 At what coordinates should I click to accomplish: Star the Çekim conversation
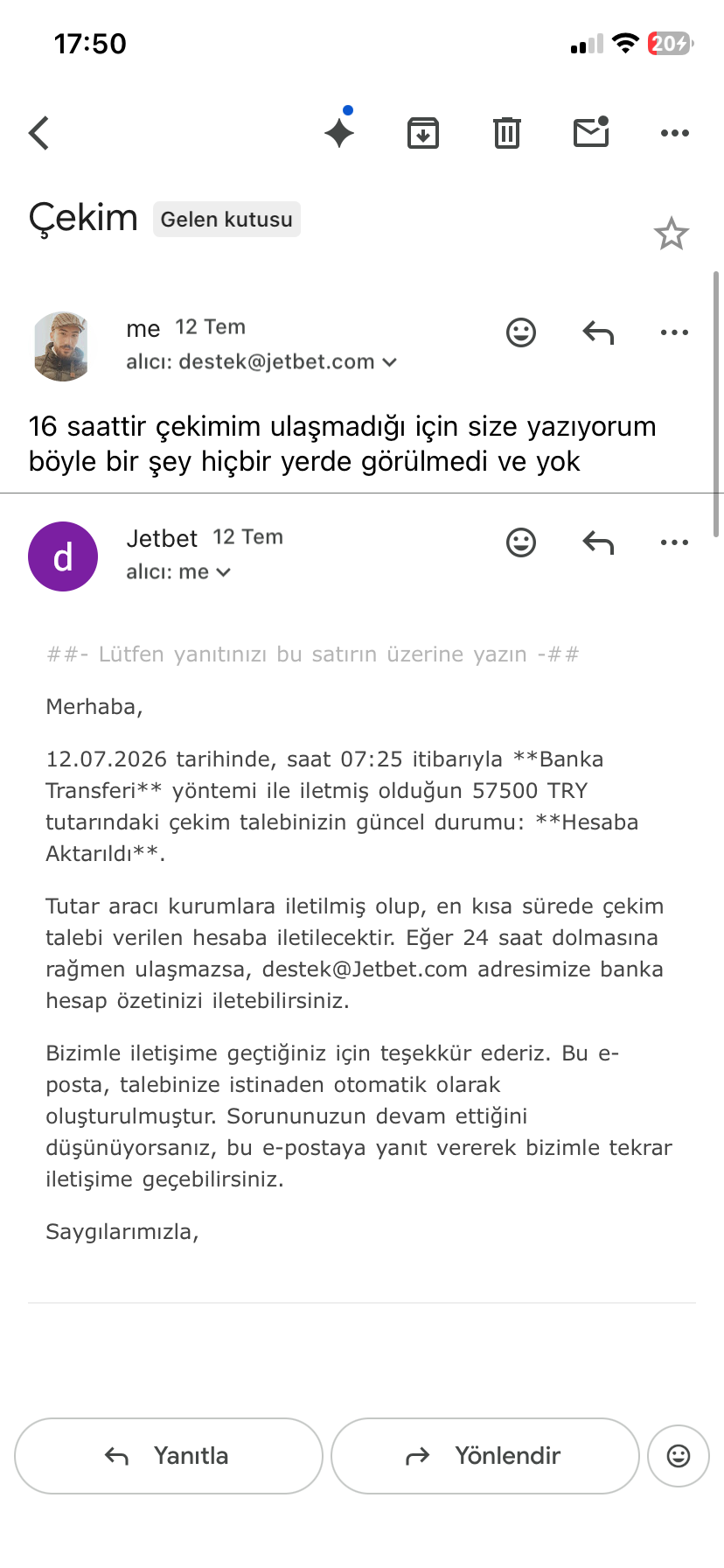click(x=672, y=234)
